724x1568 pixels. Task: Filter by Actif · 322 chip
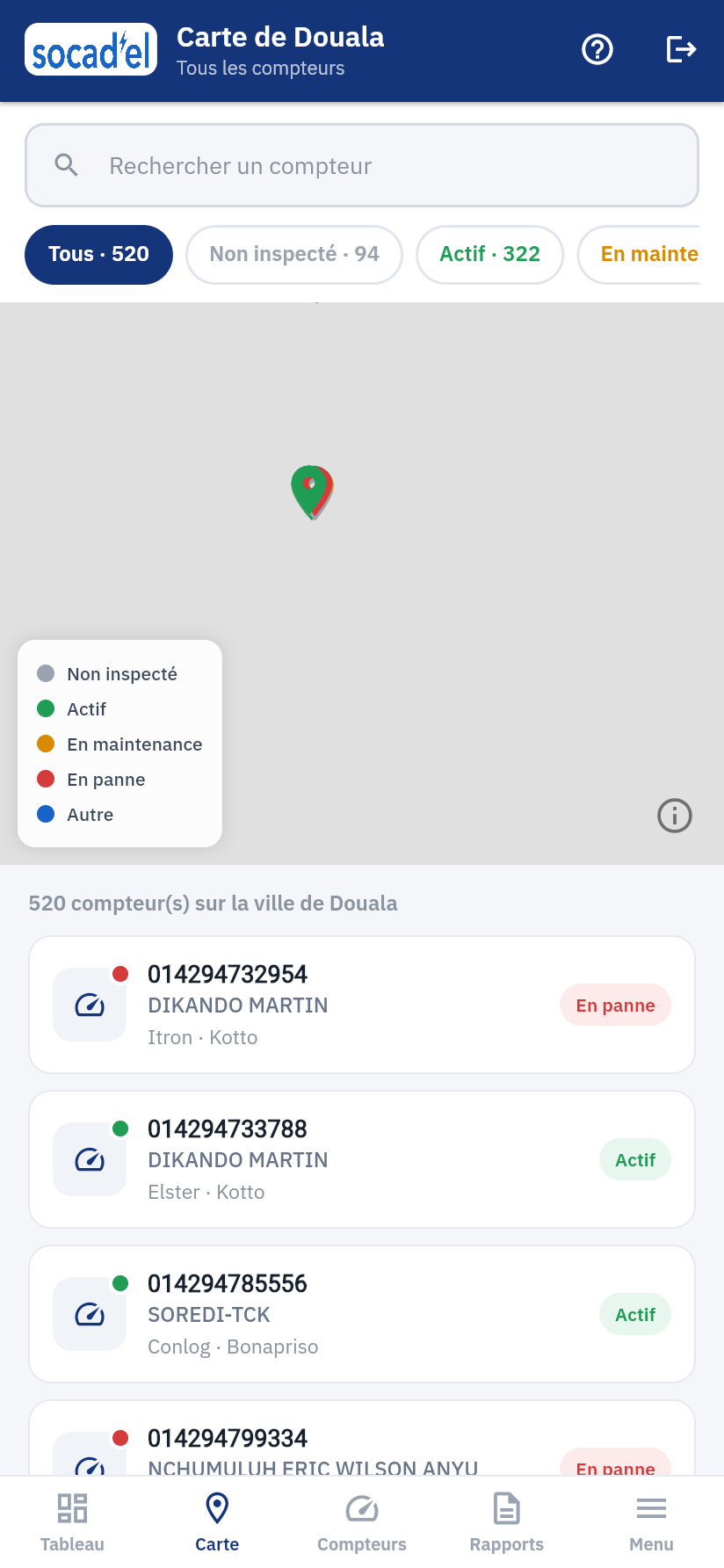(489, 255)
